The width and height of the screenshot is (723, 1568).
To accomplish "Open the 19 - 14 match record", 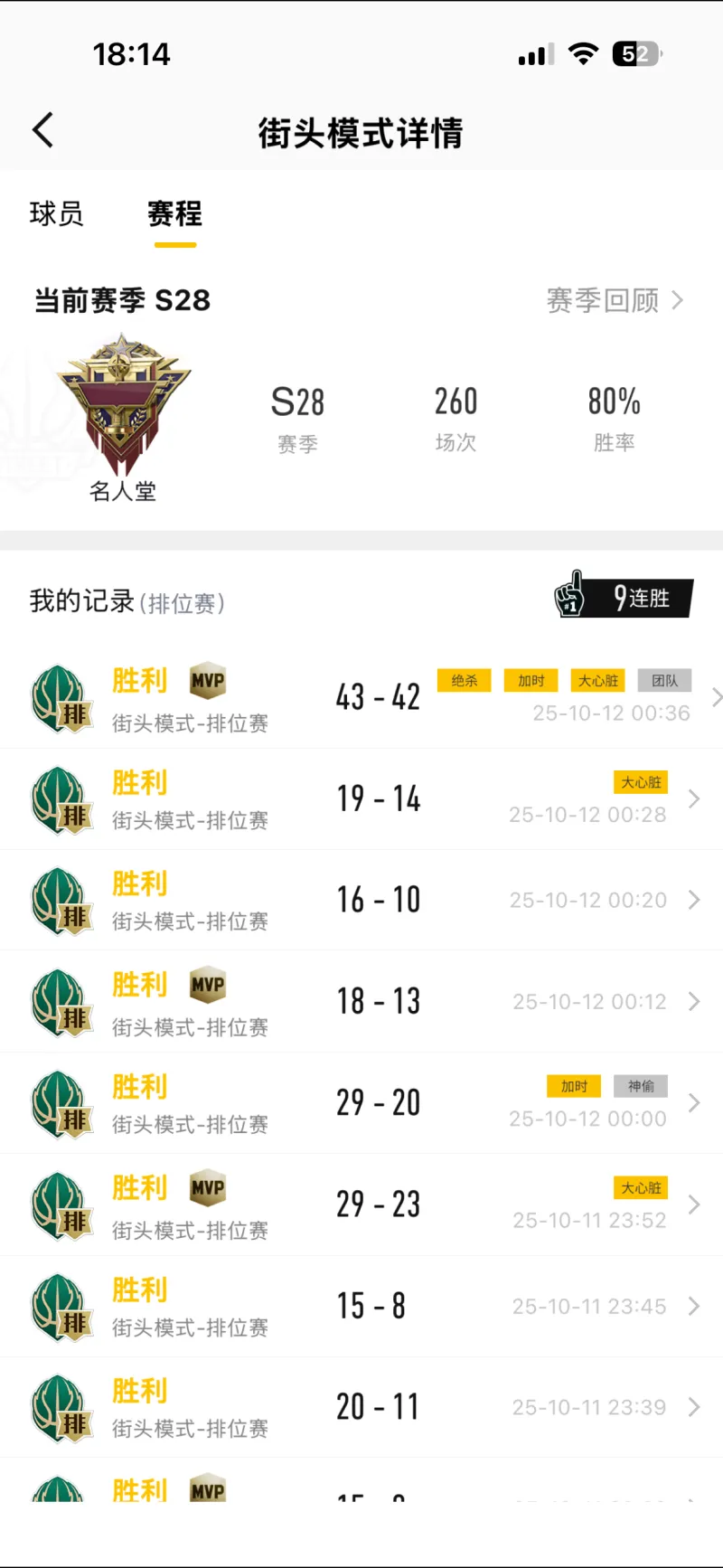I will pyautogui.click(x=378, y=798).
